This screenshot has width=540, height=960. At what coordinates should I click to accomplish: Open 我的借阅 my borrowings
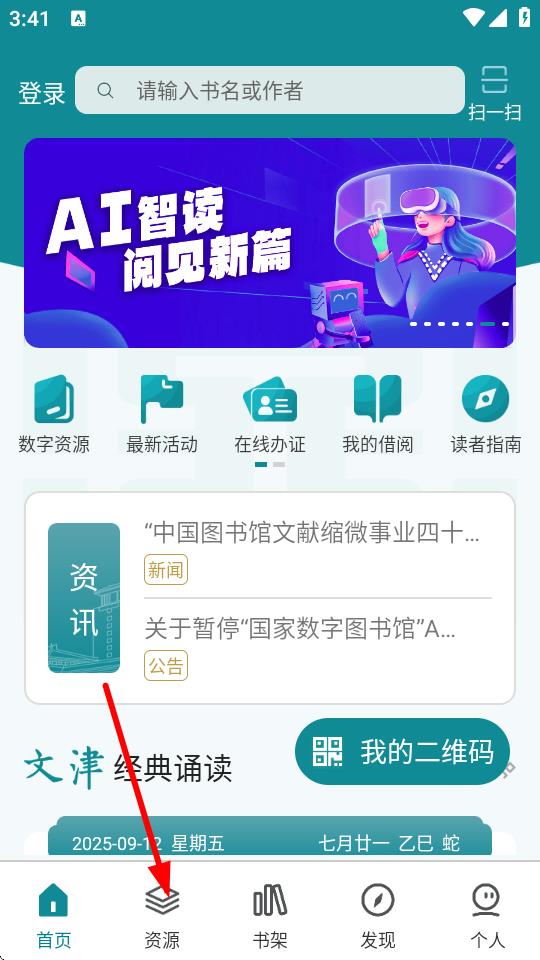pyautogui.click(x=378, y=414)
